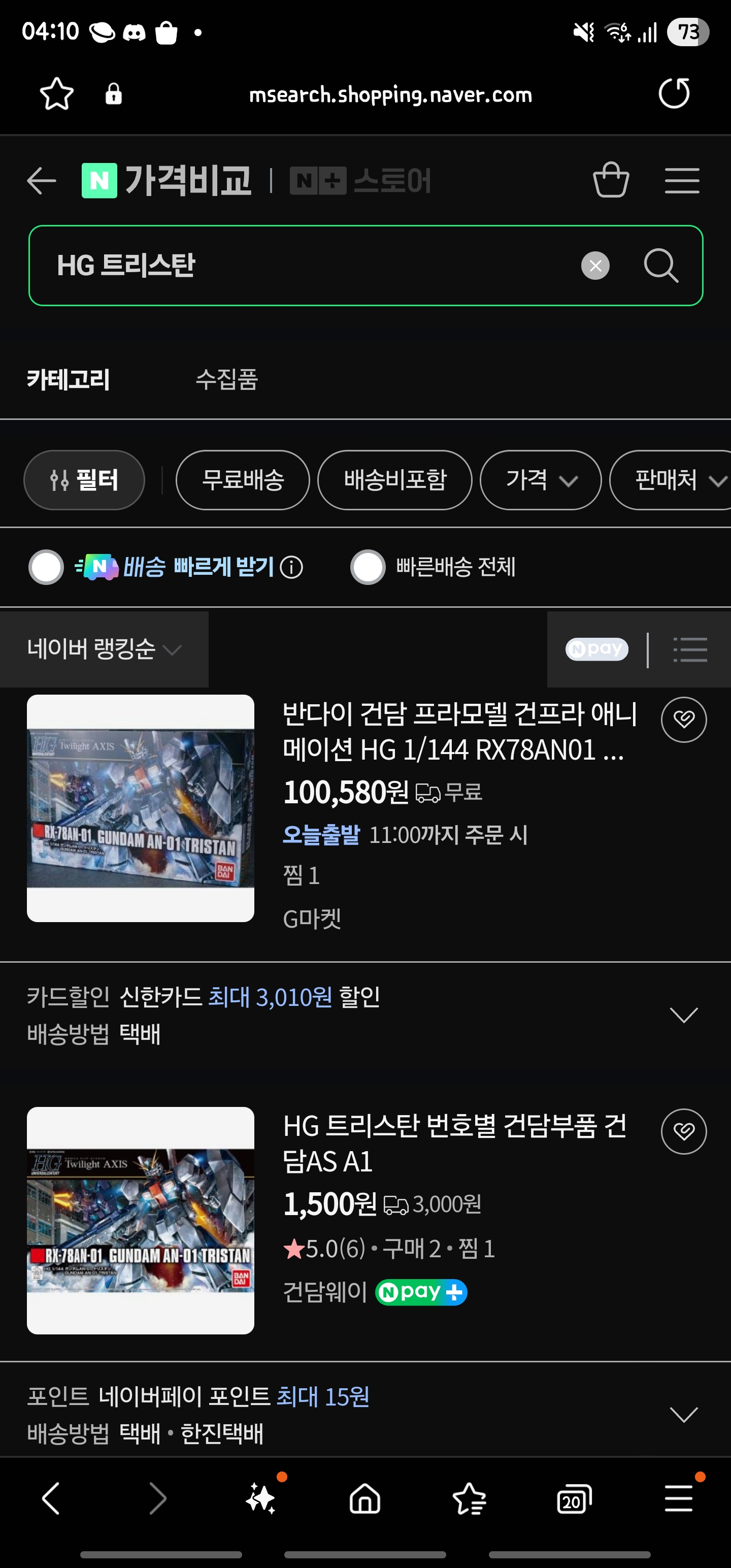Wishlist the 100,580원 Gundam item

(683, 720)
